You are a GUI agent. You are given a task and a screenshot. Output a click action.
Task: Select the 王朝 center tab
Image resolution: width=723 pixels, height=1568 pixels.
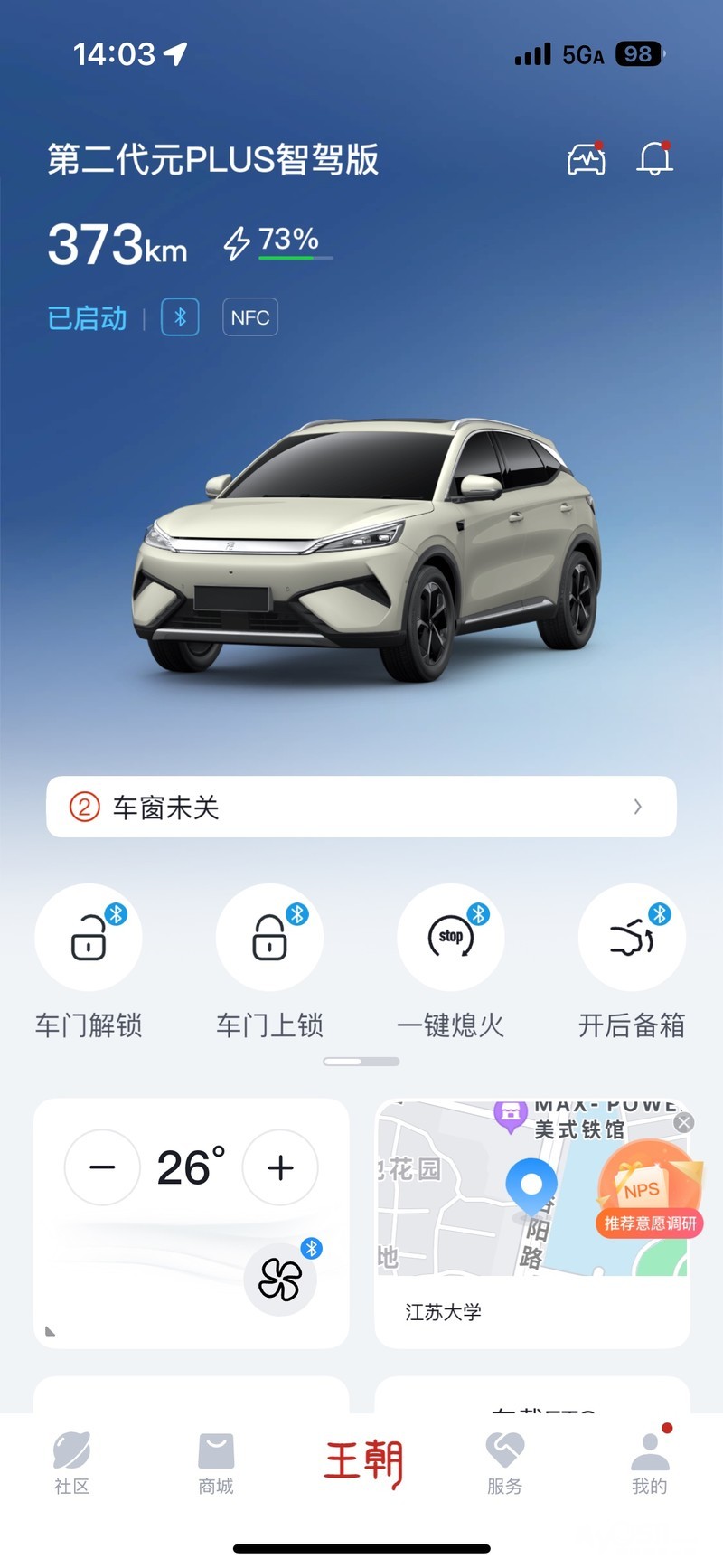click(361, 1462)
